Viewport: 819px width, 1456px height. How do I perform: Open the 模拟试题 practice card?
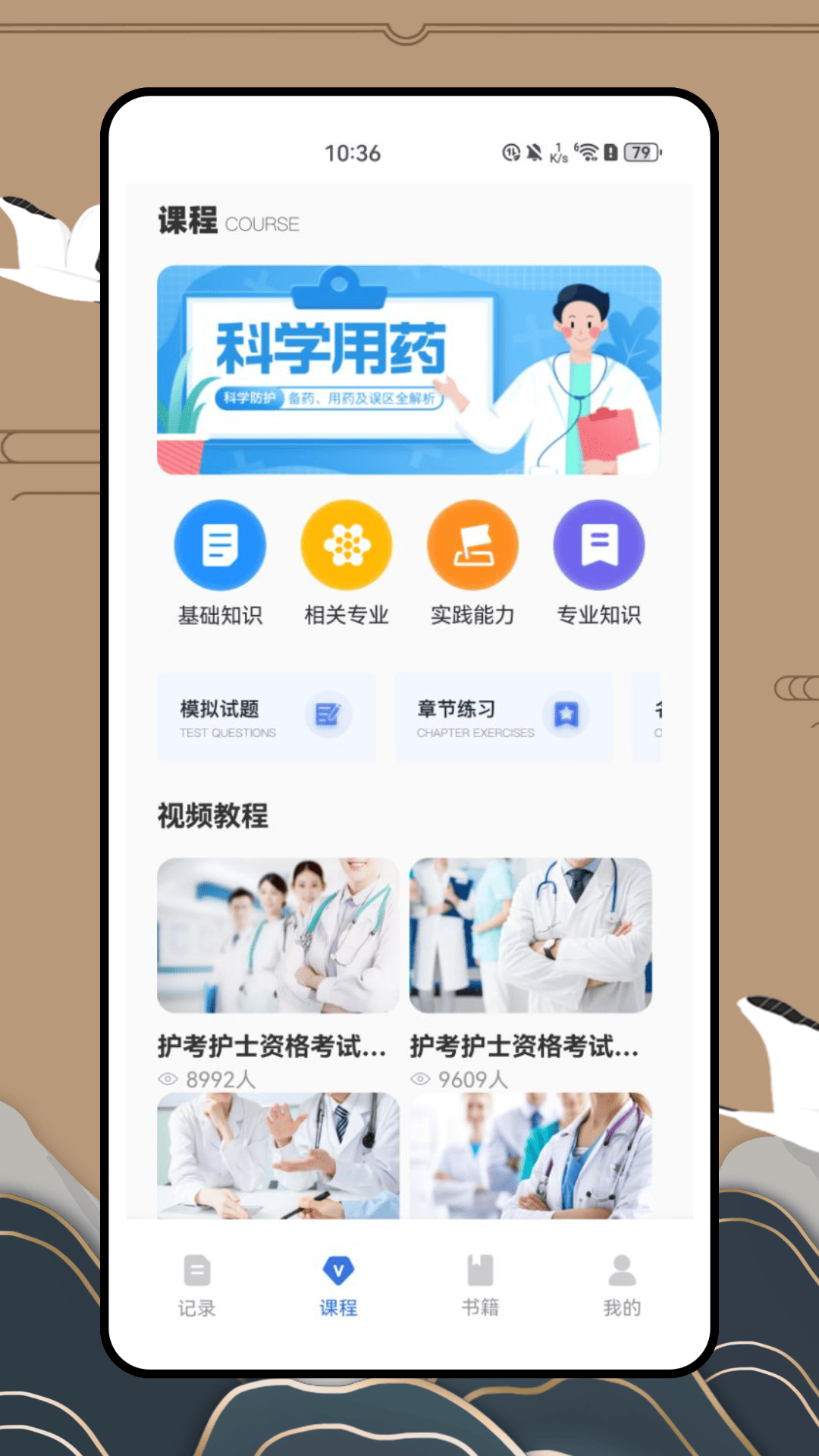point(265,716)
